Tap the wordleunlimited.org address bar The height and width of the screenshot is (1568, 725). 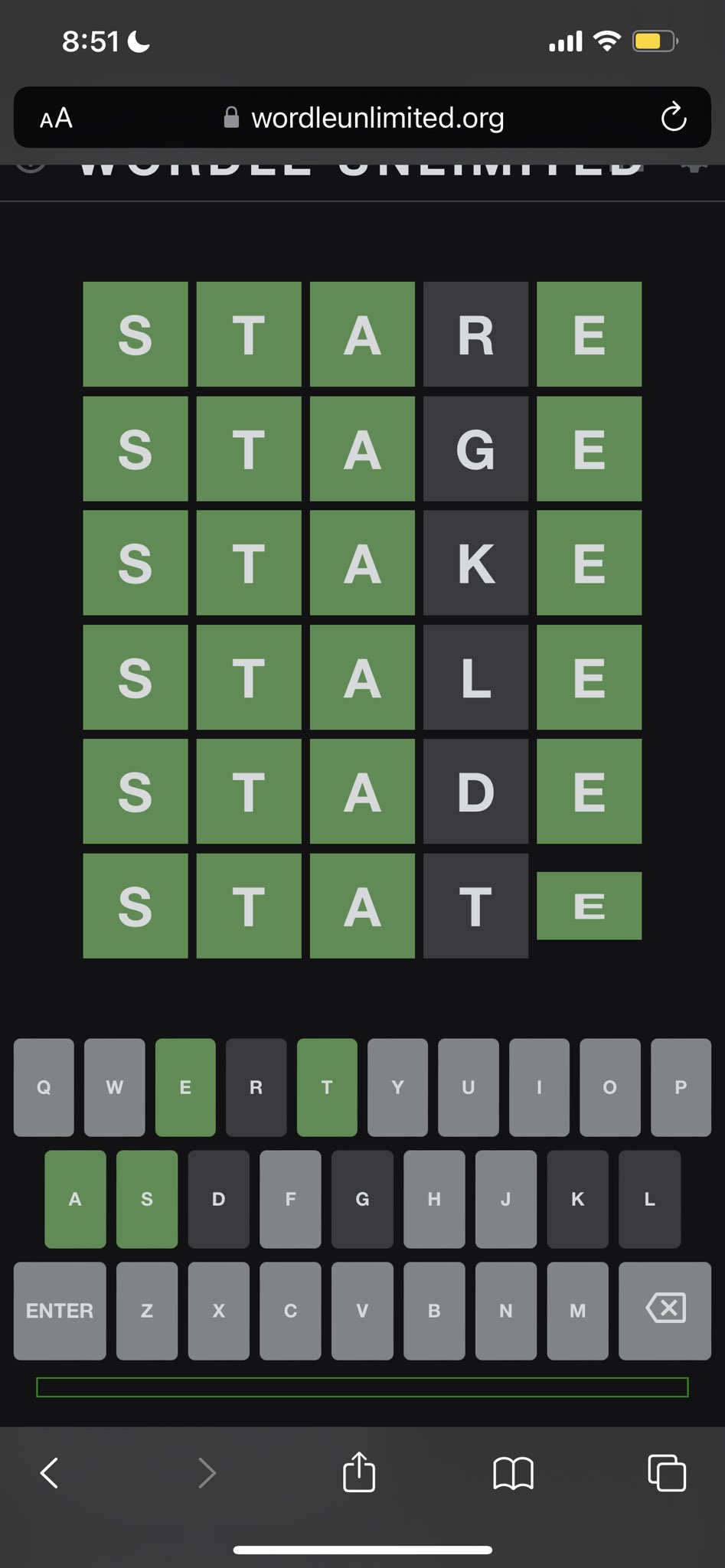click(x=362, y=117)
